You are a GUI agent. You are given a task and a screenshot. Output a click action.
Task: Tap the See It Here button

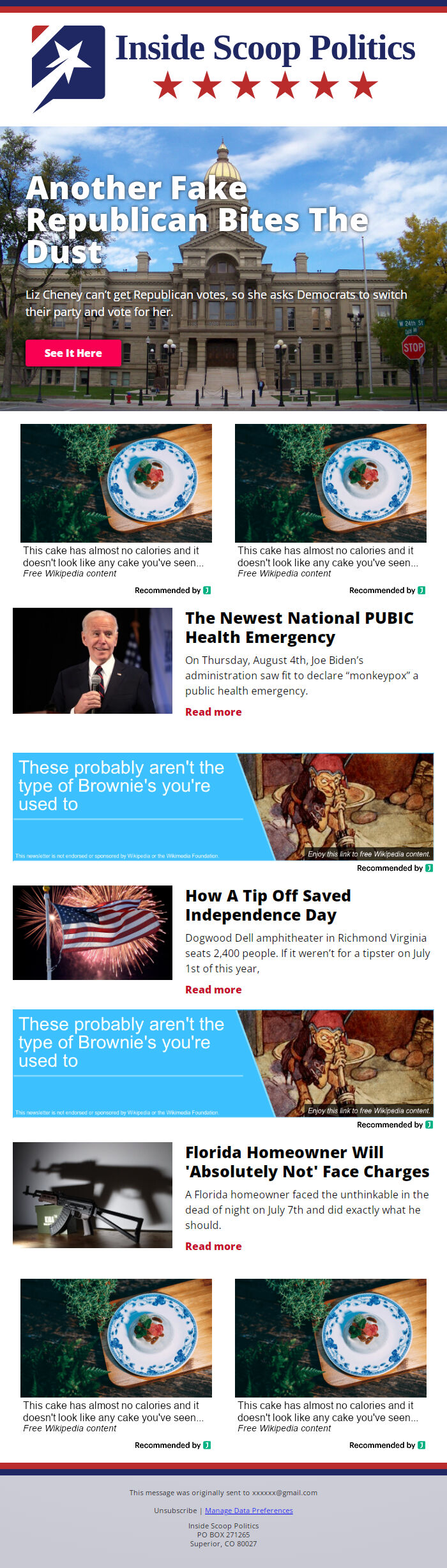pos(73,353)
